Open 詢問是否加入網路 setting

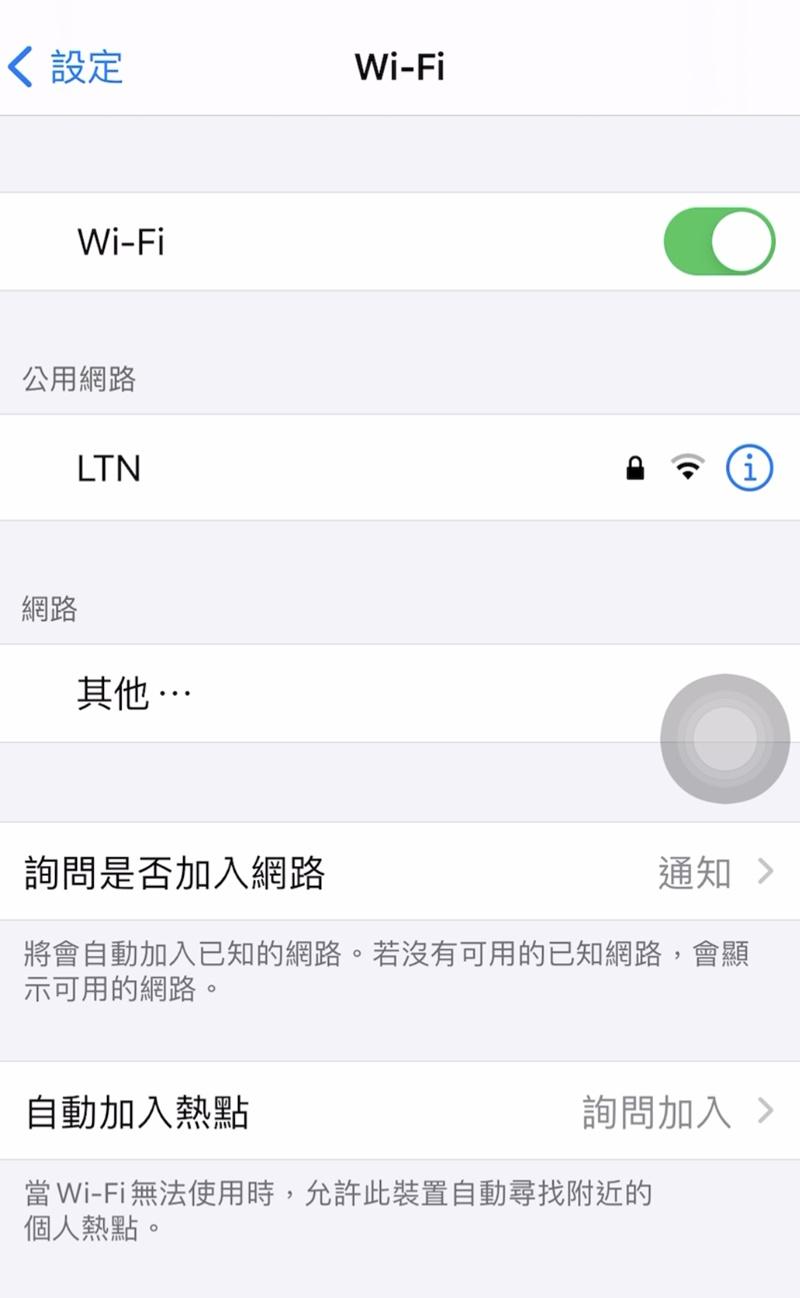400,873
